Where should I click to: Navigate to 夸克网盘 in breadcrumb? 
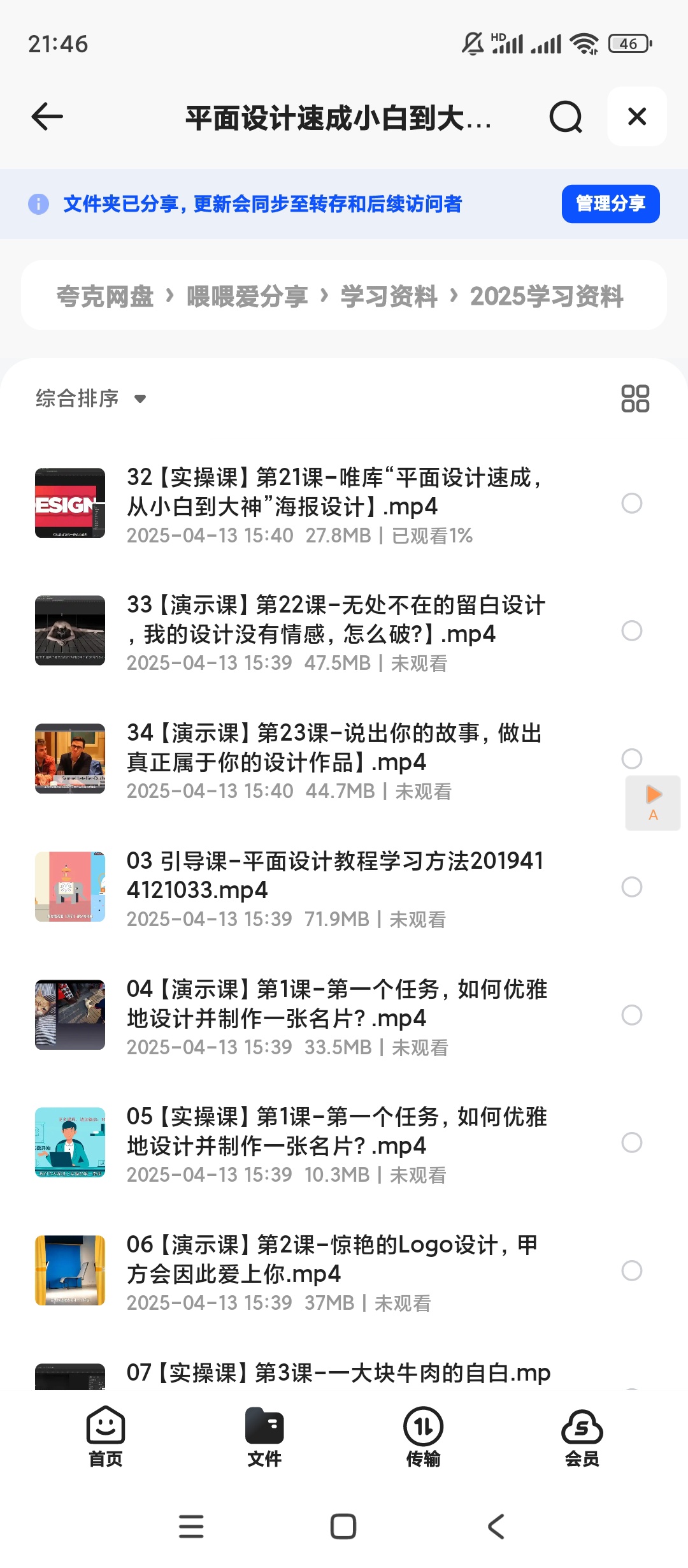point(105,296)
